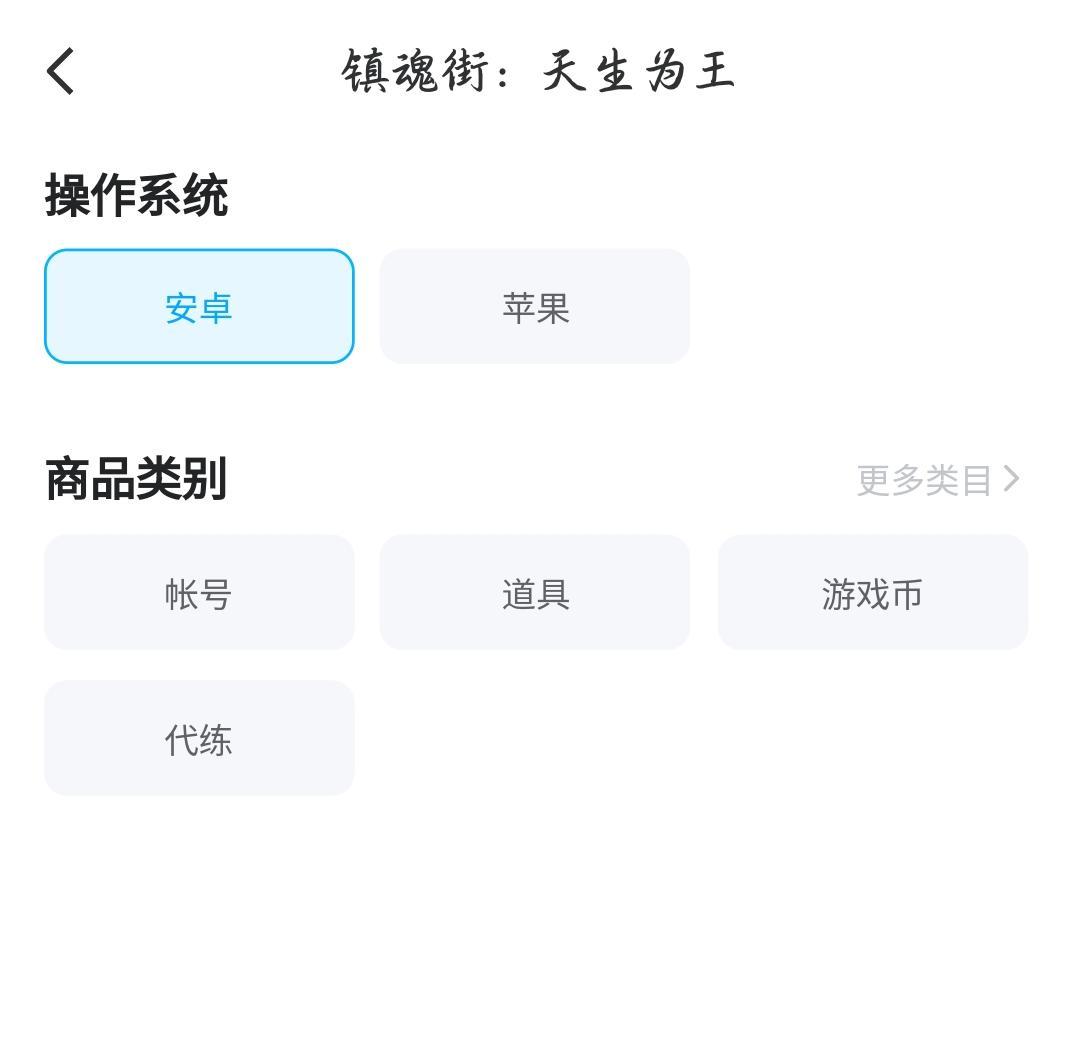This screenshot has height=1051, width=1080.
Task: Open 更多类目 for more categories
Action: pos(938,480)
